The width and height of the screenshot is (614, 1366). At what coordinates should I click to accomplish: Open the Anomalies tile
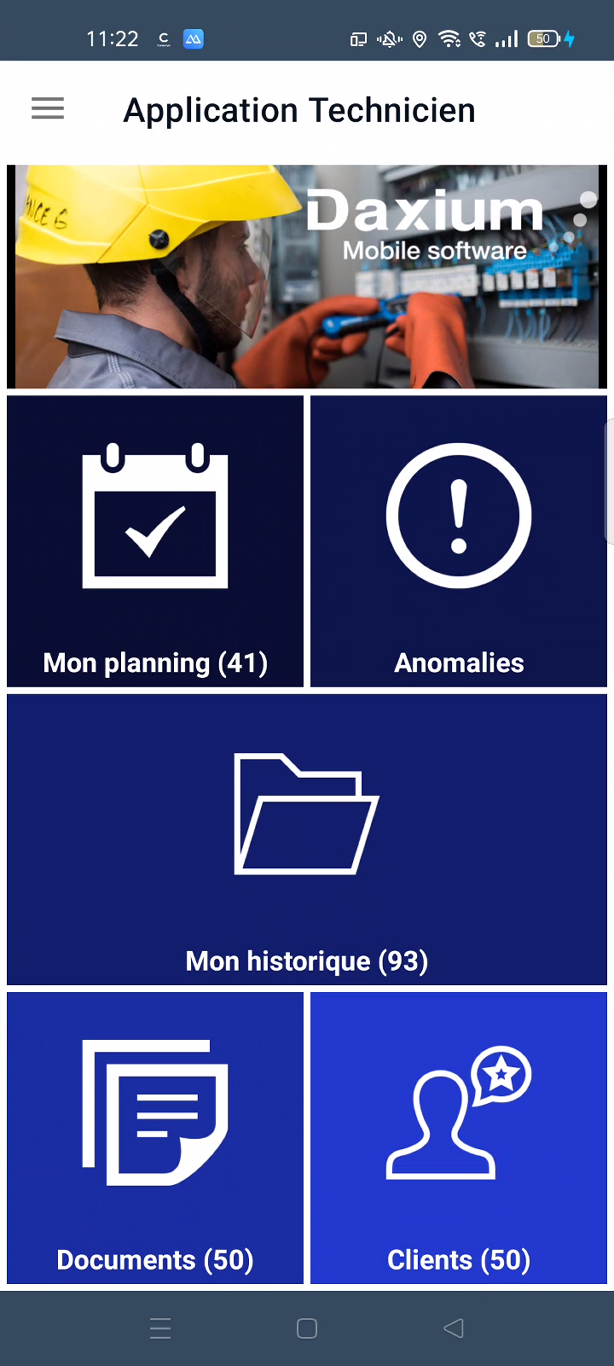tap(458, 541)
